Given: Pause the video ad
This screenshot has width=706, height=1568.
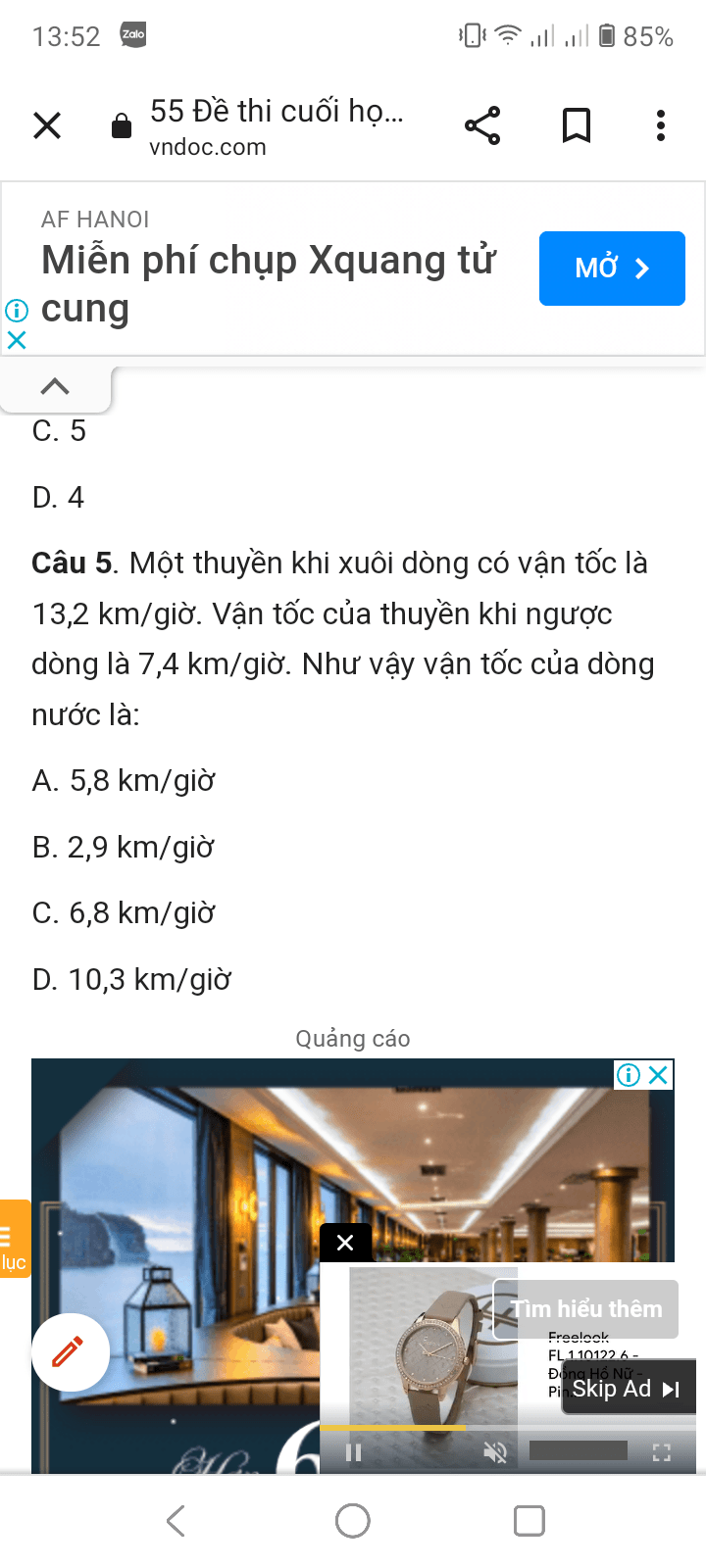Looking at the screenshot, I should click(x=354, y=1452).
